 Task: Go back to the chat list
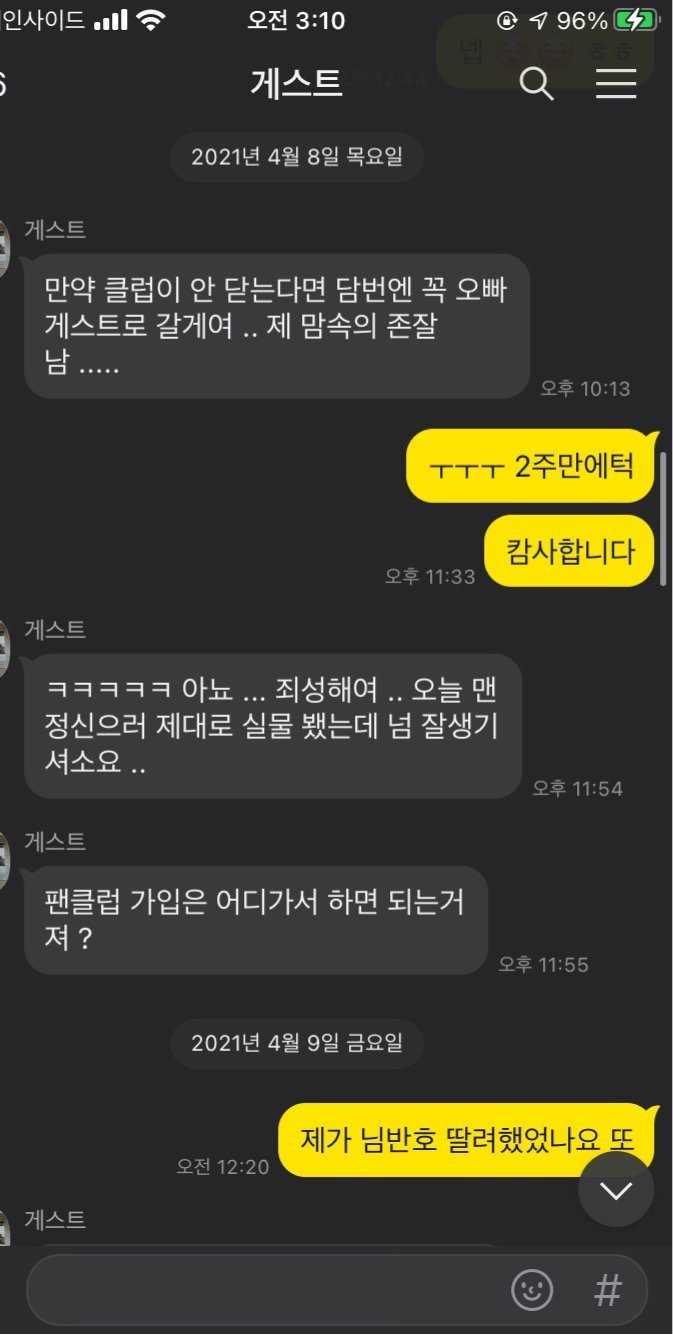click(4, 85)
